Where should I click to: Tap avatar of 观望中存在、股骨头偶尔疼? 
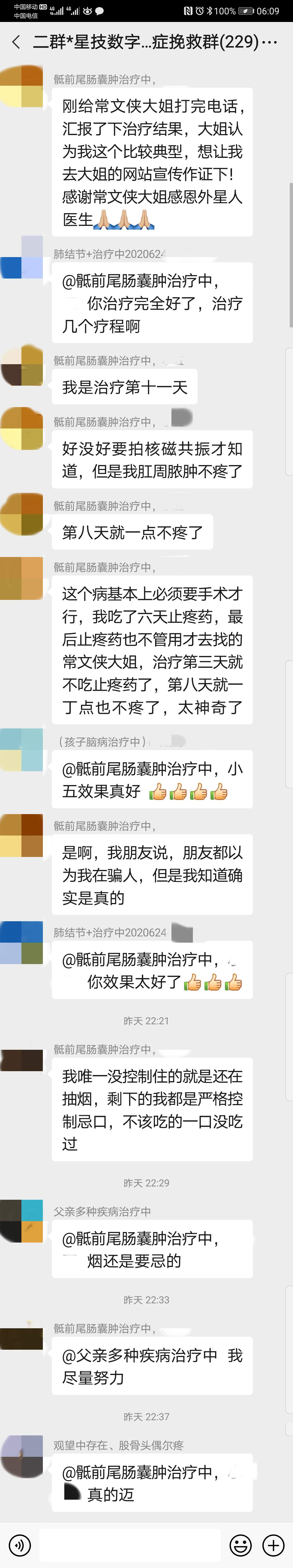pyautogui.click(x=22, y=1456)
